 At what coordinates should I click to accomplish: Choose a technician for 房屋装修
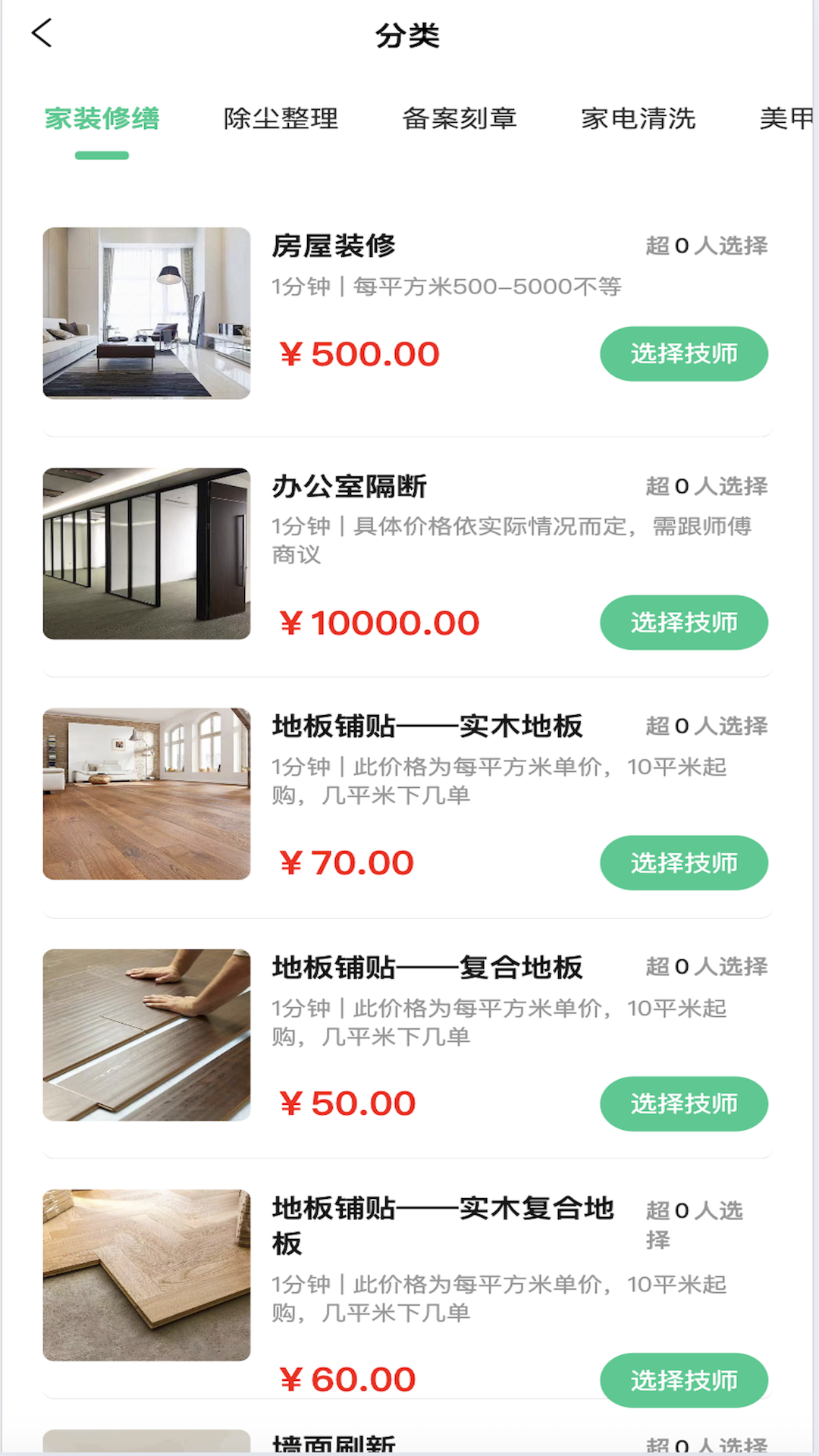683,353
